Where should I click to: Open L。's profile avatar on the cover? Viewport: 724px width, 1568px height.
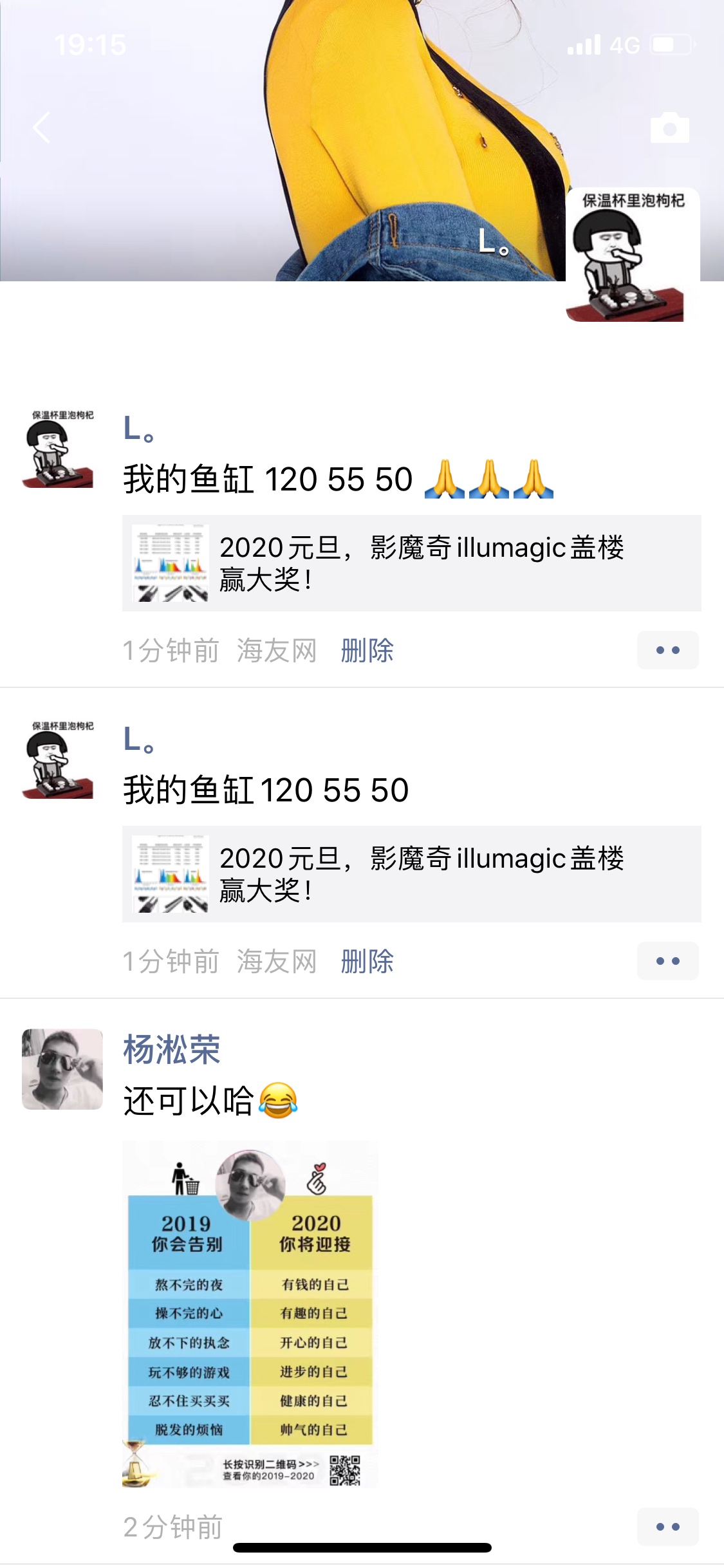632,255
